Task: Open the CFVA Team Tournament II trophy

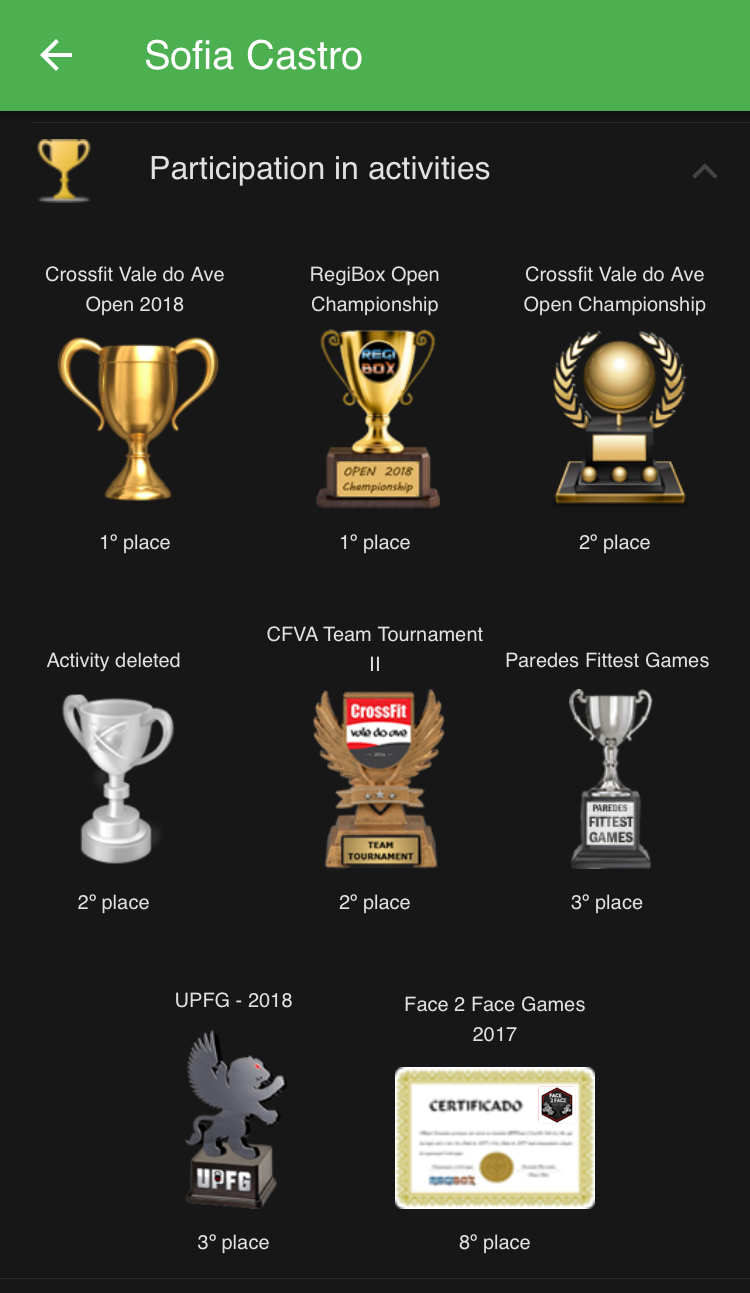Action: tap(377, 778)
